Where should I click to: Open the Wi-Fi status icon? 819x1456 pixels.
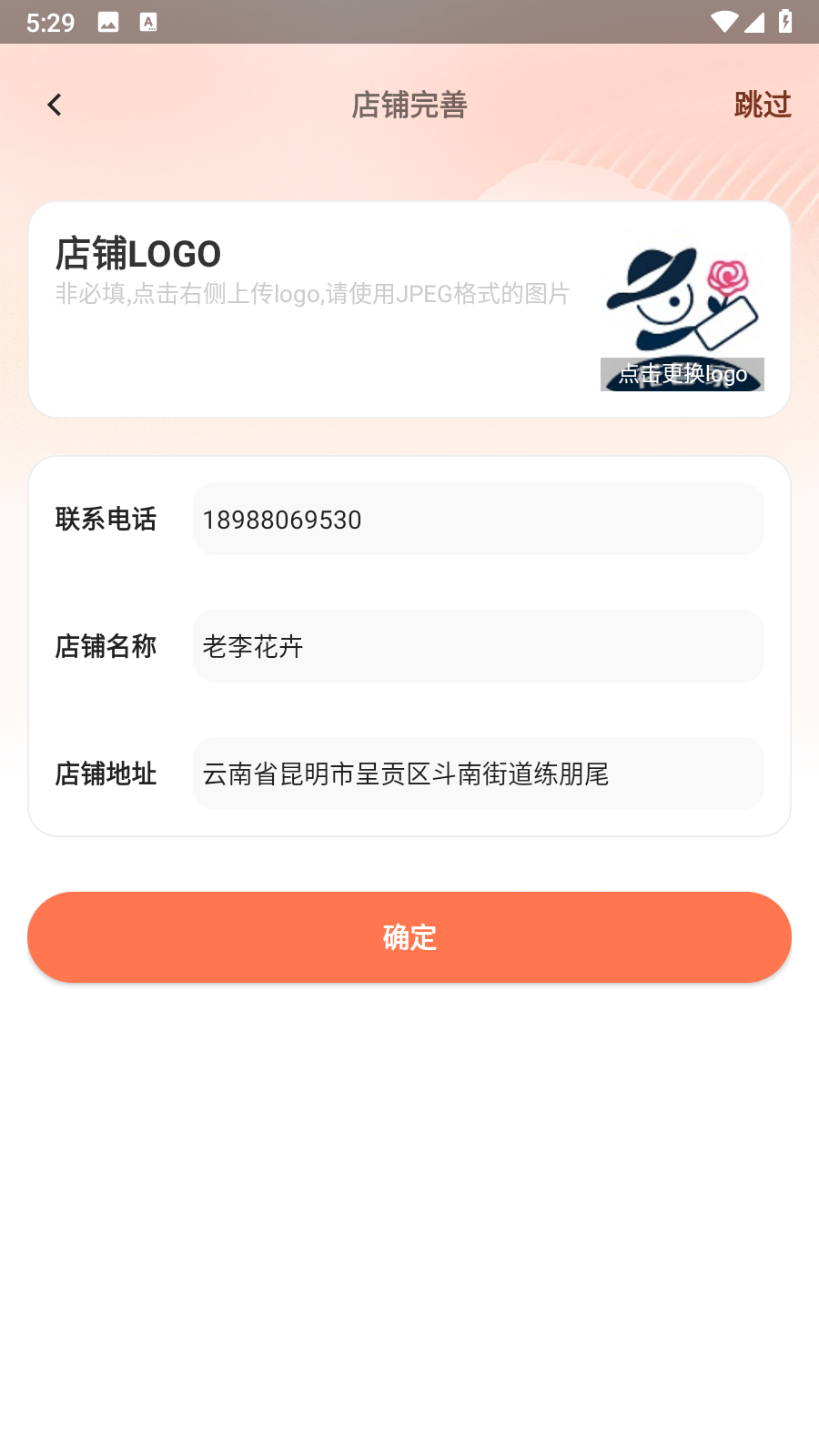point(722,23)
